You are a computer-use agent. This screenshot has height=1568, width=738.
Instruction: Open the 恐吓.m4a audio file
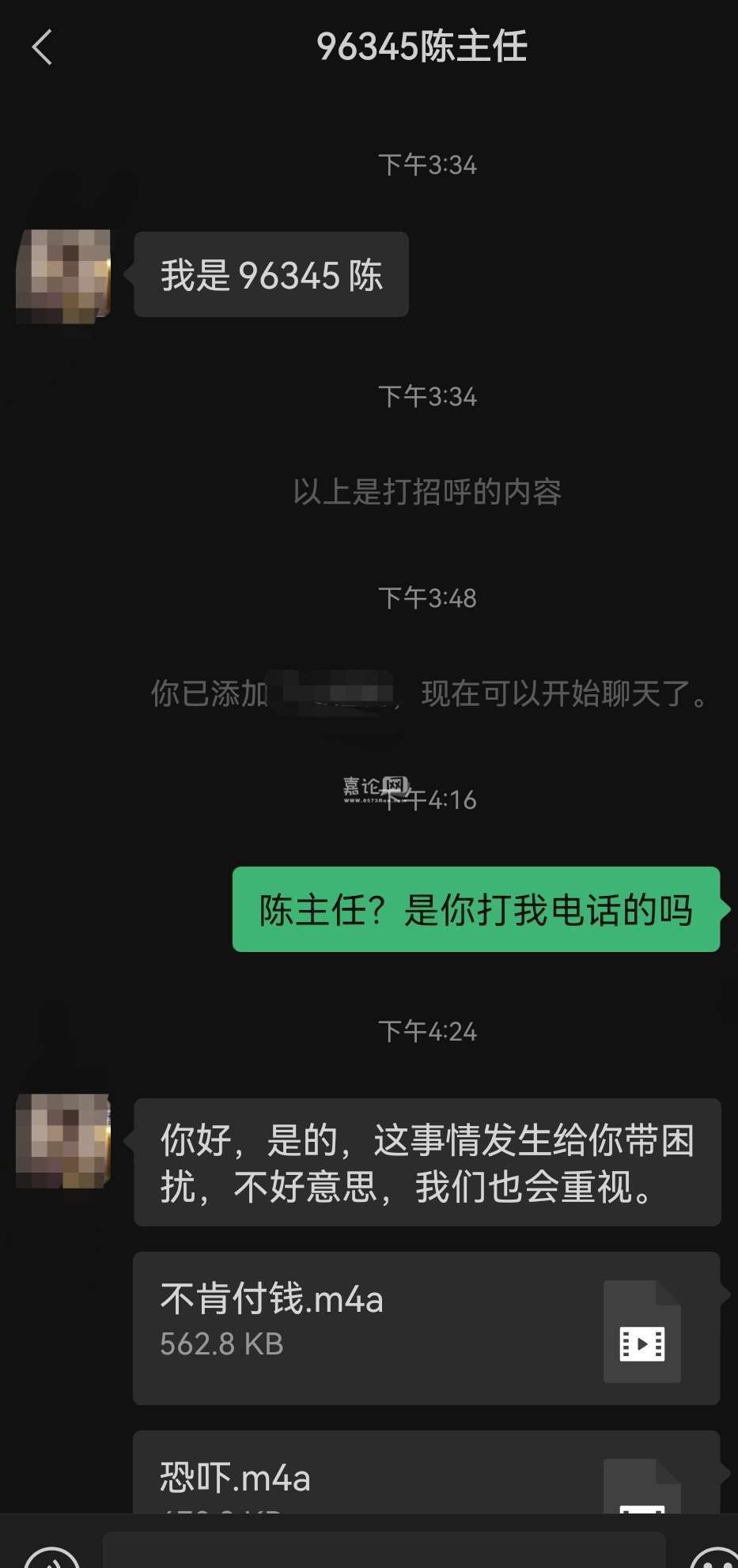pos(426,1473)
